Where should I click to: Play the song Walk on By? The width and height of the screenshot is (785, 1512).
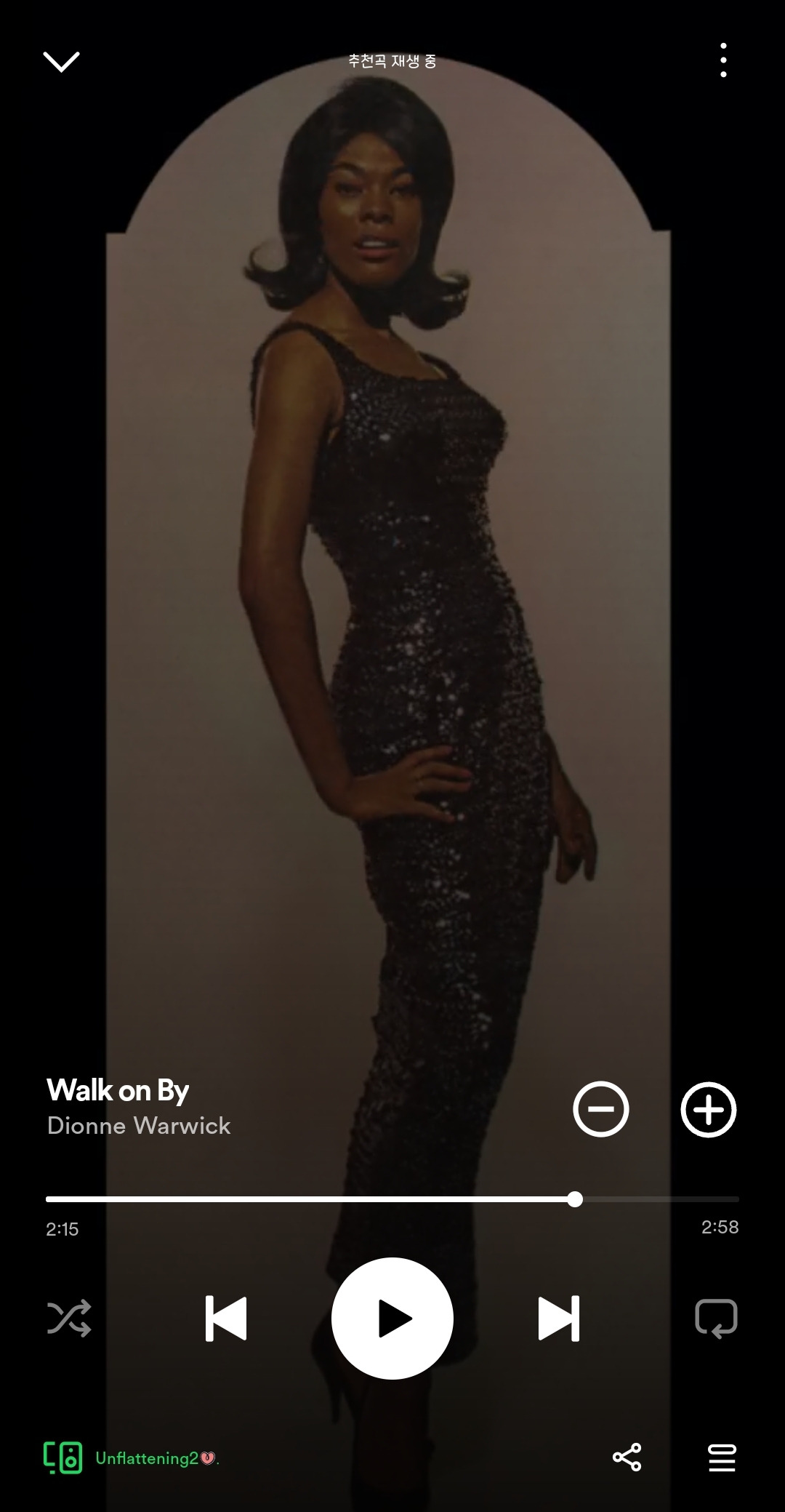392,1318
